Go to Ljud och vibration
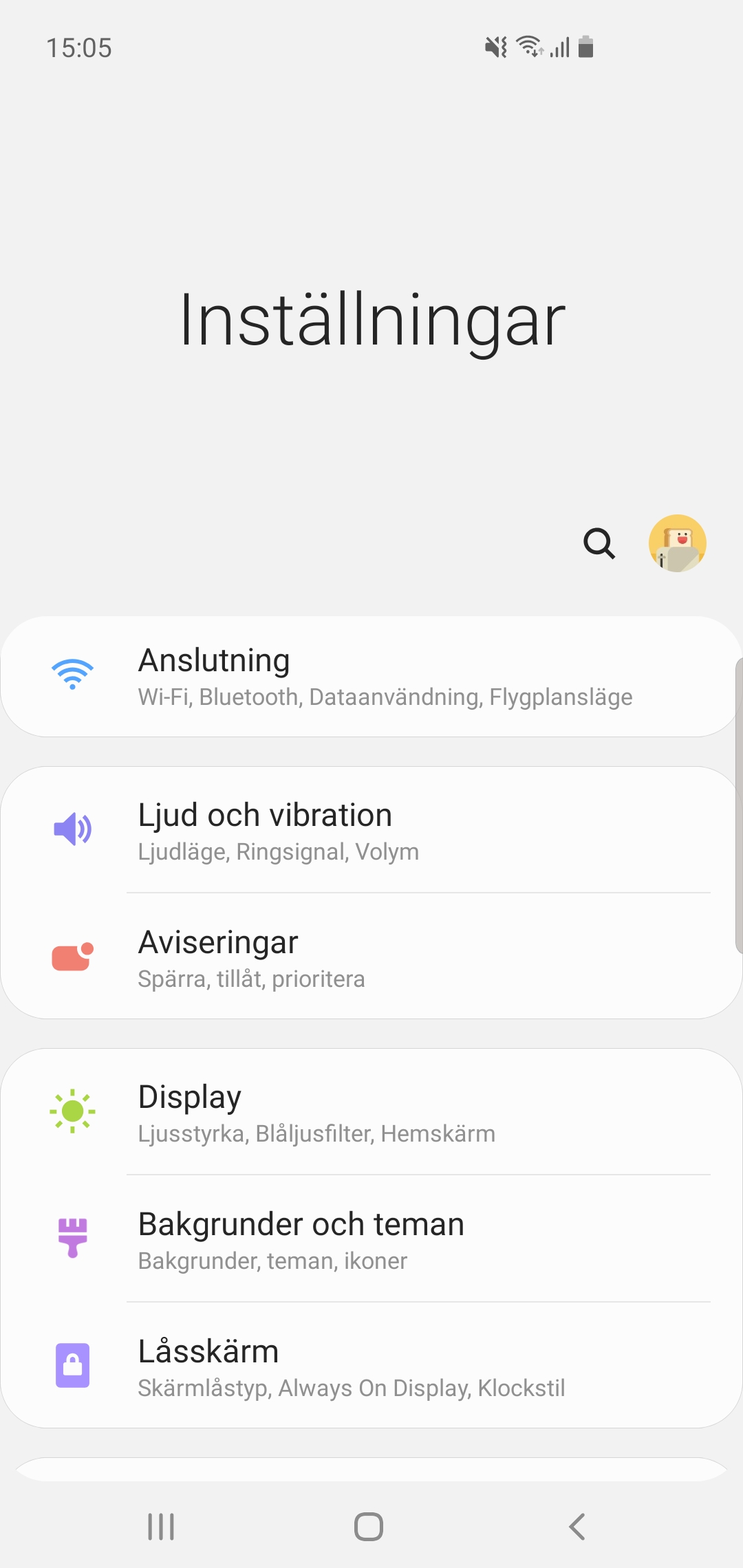This screenshot has width=743, height=1568. pos(371,830)
